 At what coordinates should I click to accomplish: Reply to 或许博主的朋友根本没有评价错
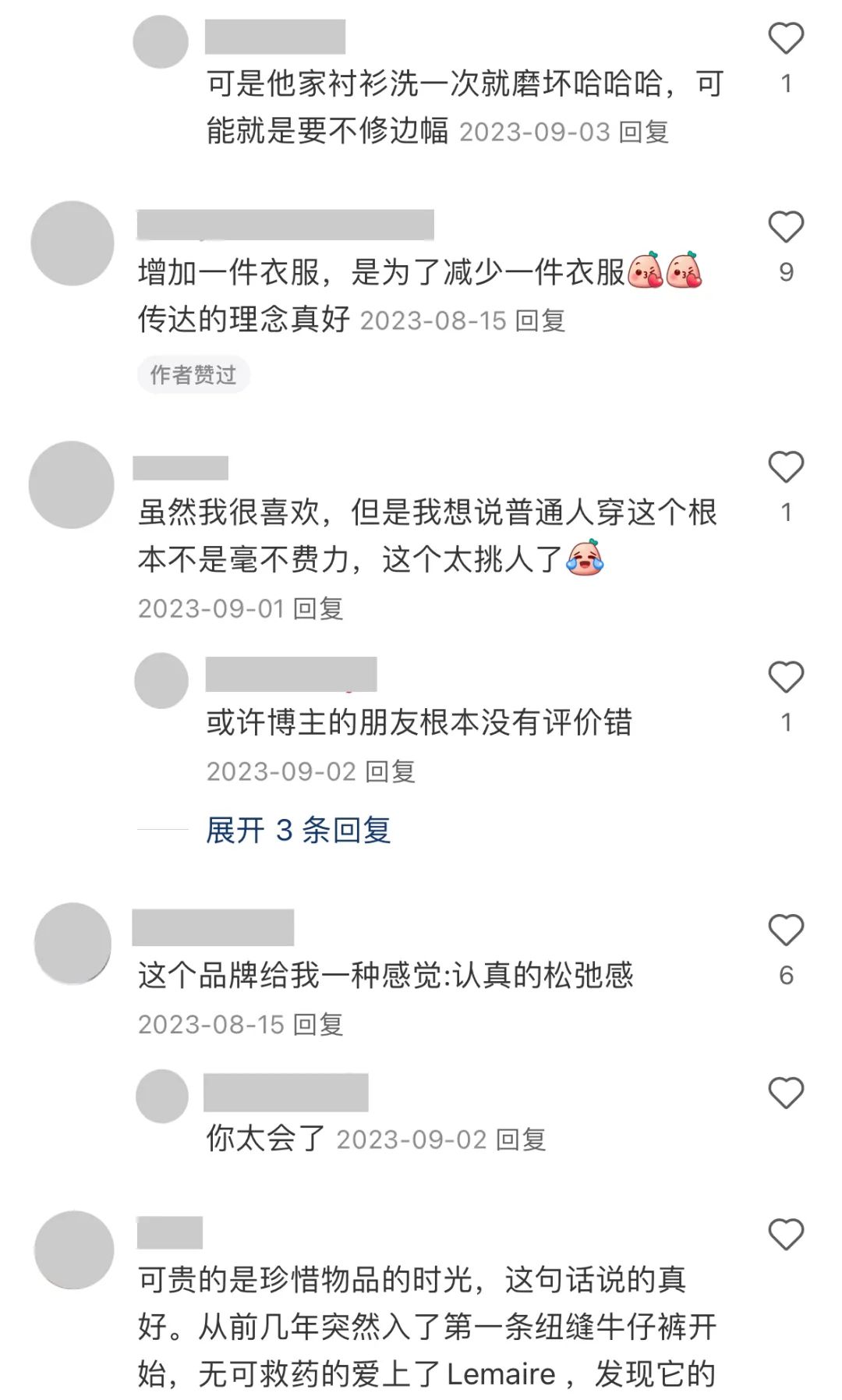point(390,771)
